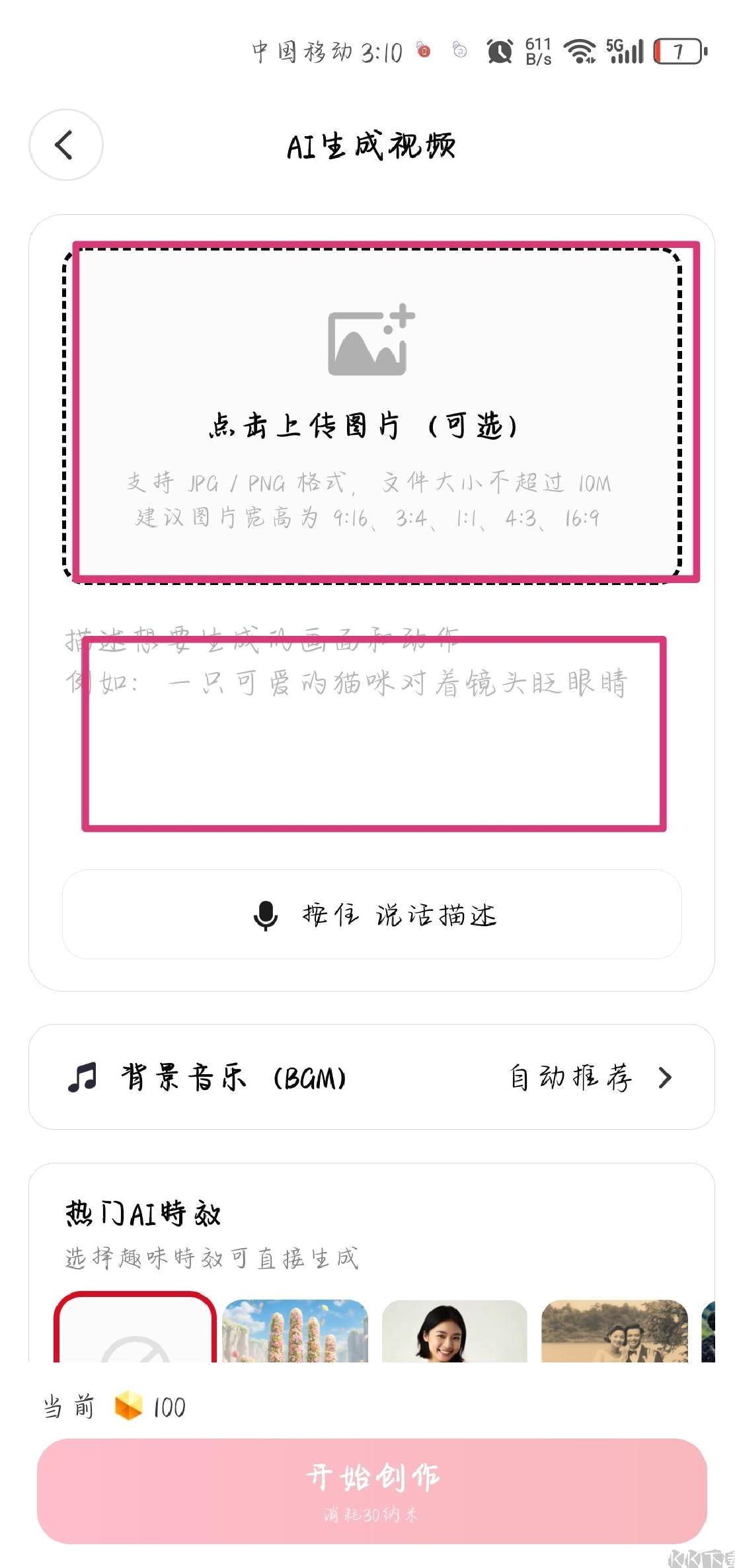
Task: Select the no-effect tile in 热门AI特效
Action: 135,1329
